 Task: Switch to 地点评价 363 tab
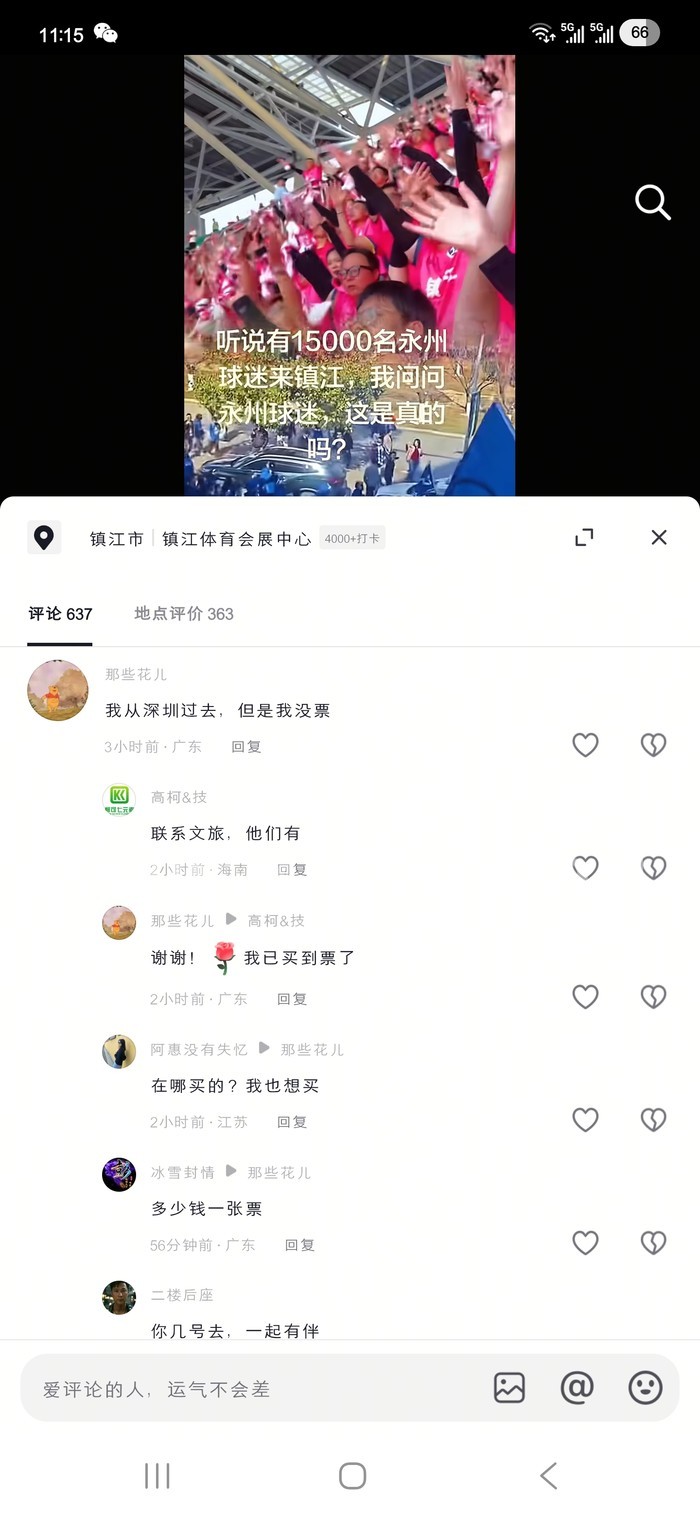(x=184, y=614)
